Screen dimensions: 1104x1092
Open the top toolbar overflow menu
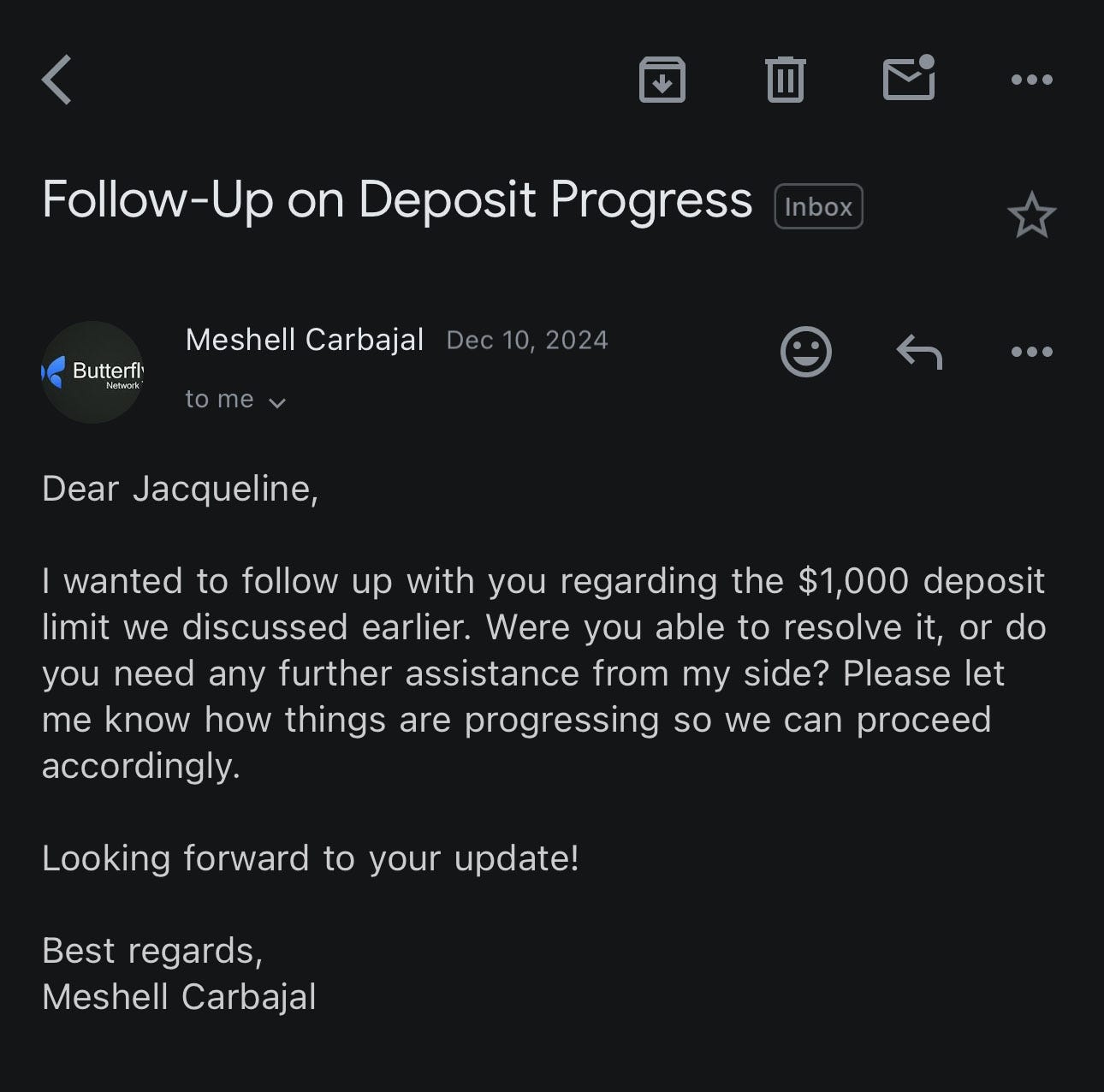pyautogui.click(x=1031, y=80)
